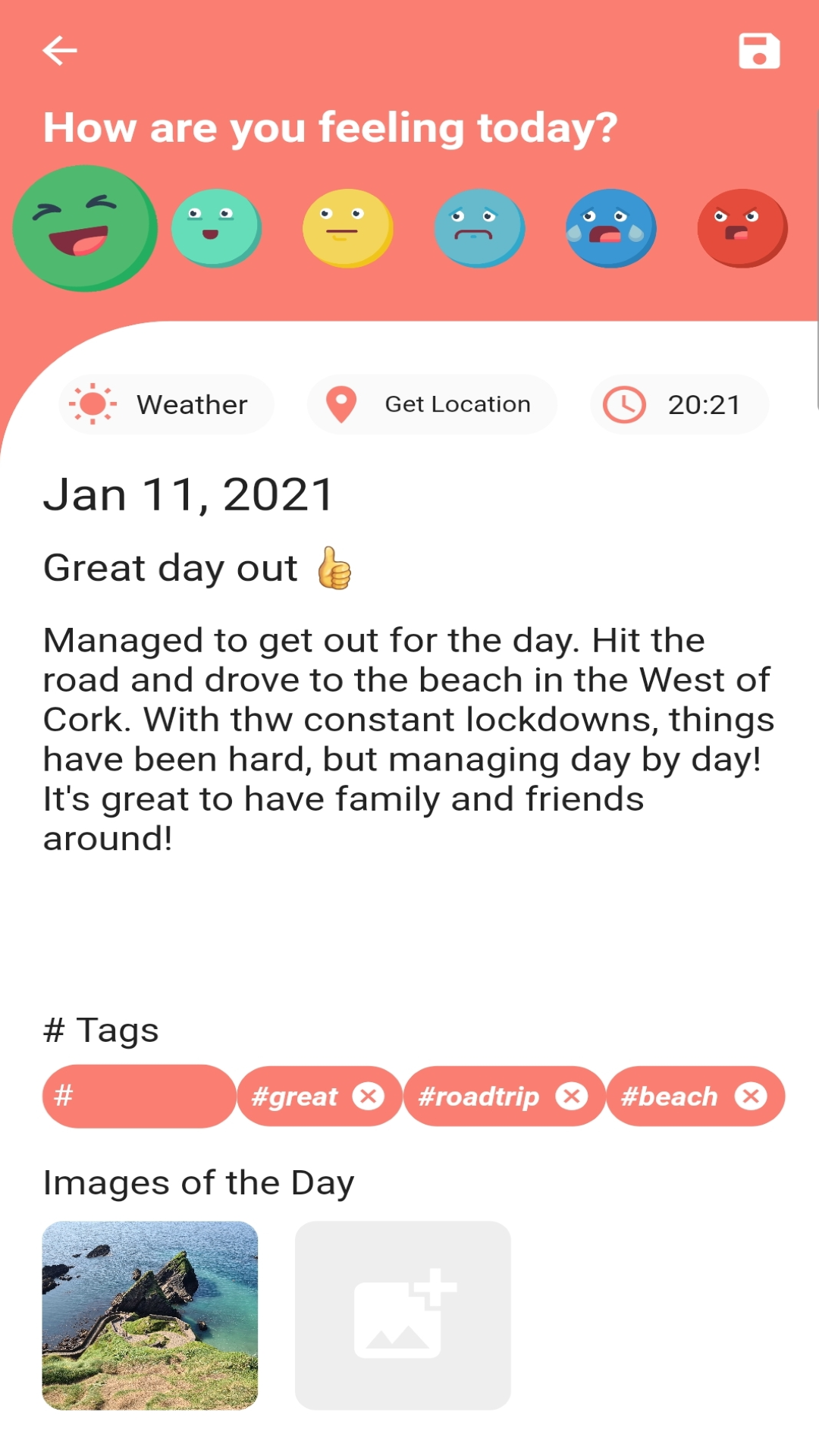Select the laughing green mood face
819x1456 pixels.
coord(84,227)
